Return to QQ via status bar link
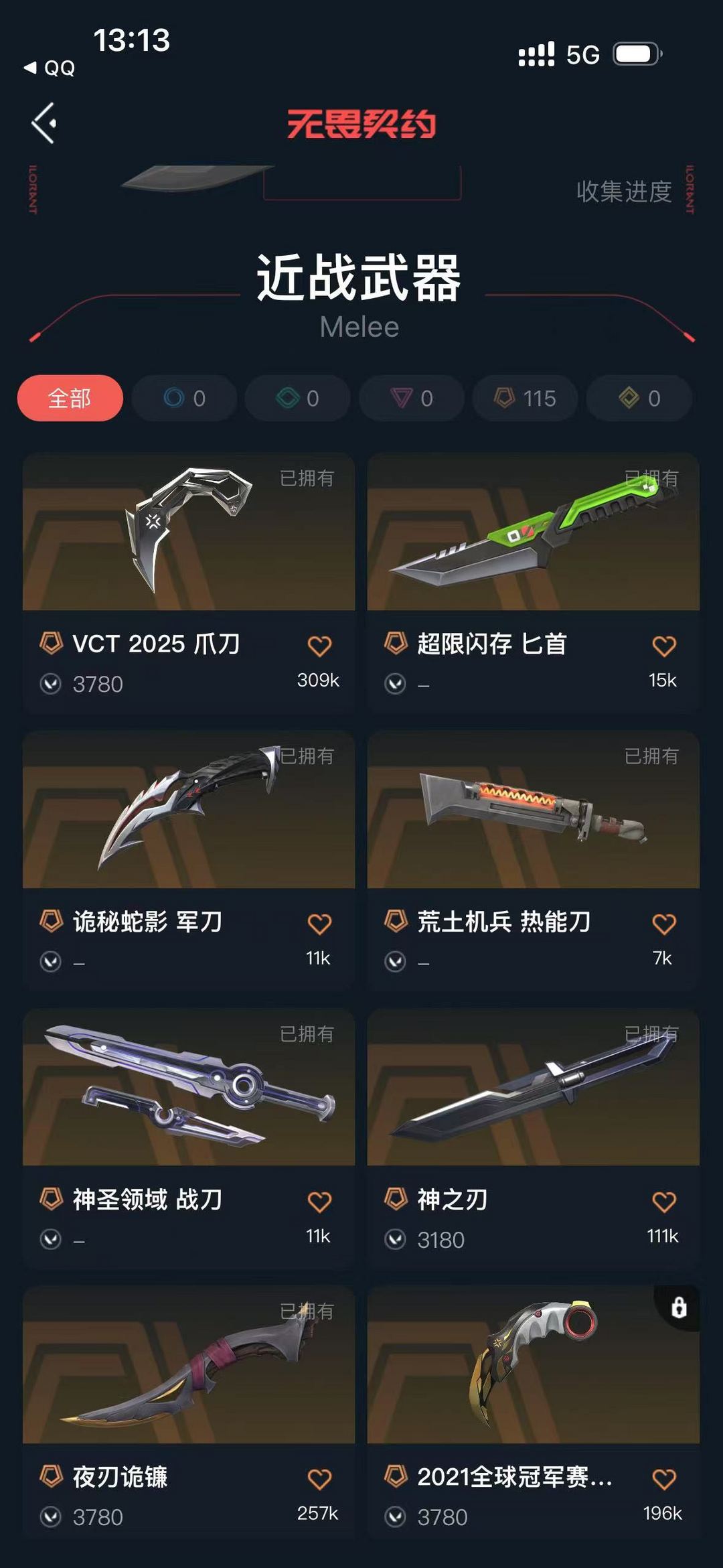This screenshot has height=1568, width=723. (x=50, y=68)
